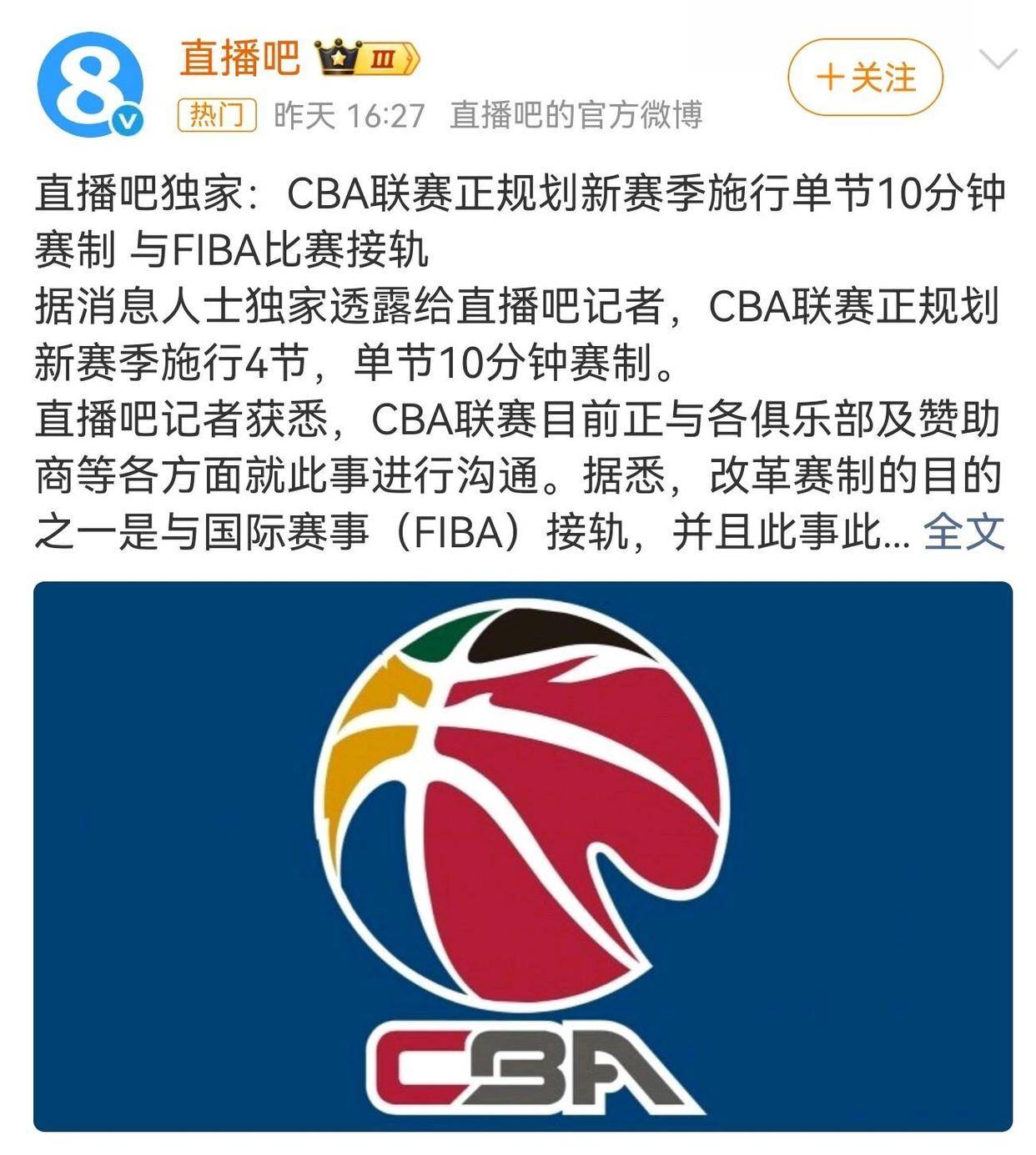Open full post via 全文 link

point(963,531)
